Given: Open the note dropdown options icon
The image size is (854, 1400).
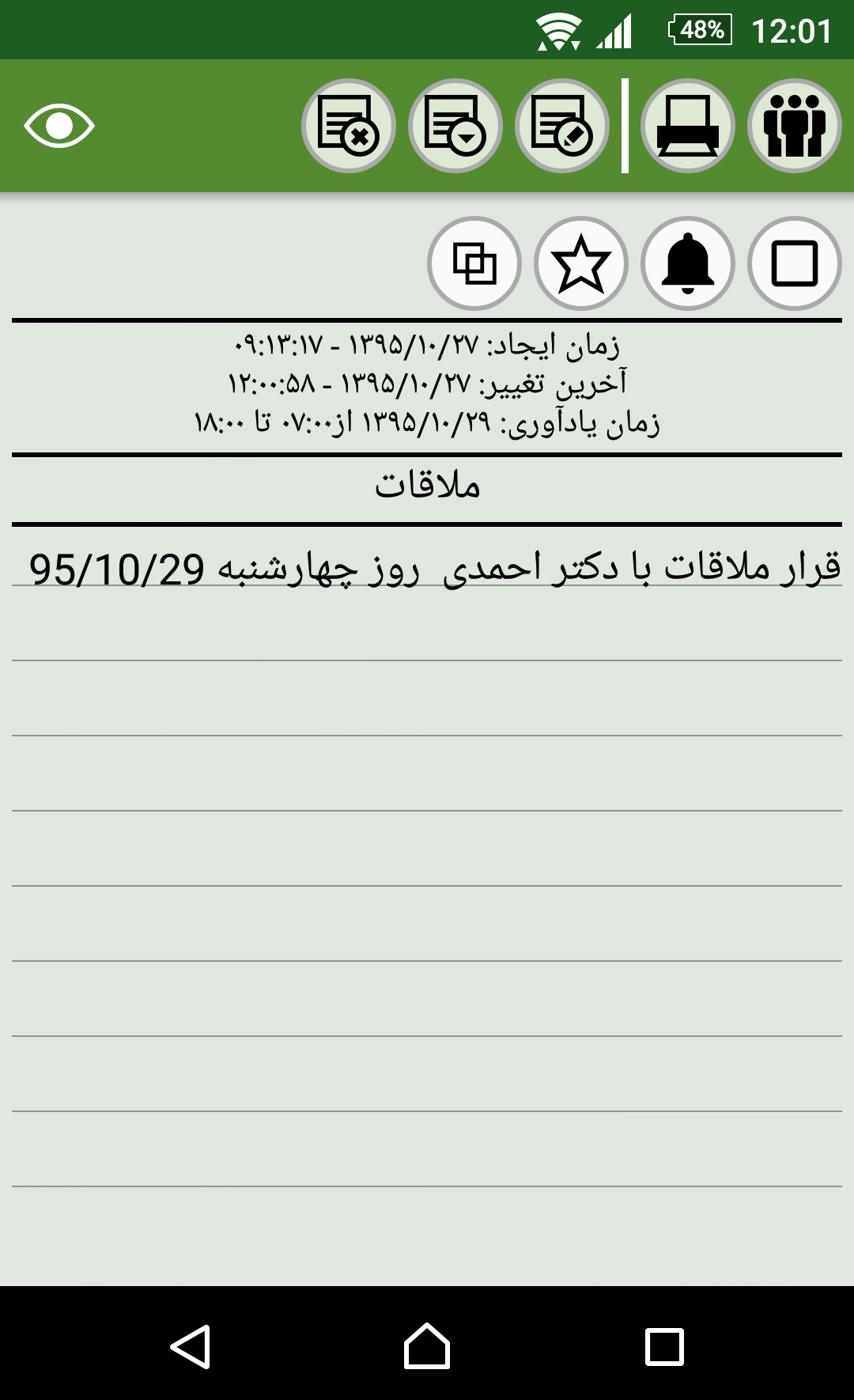Looking at the screenshot, I should [455, 126].
